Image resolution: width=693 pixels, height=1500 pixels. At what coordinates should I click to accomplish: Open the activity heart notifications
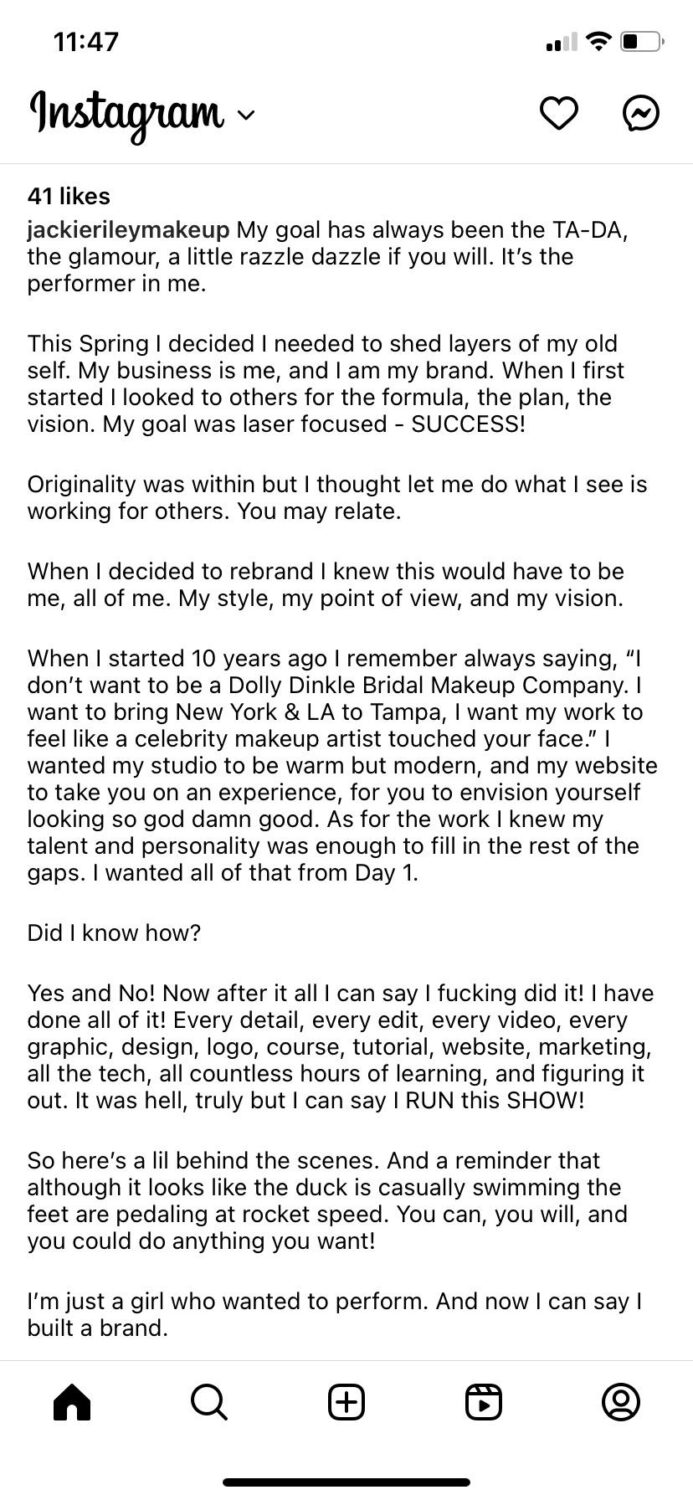[x=559, y=116]
